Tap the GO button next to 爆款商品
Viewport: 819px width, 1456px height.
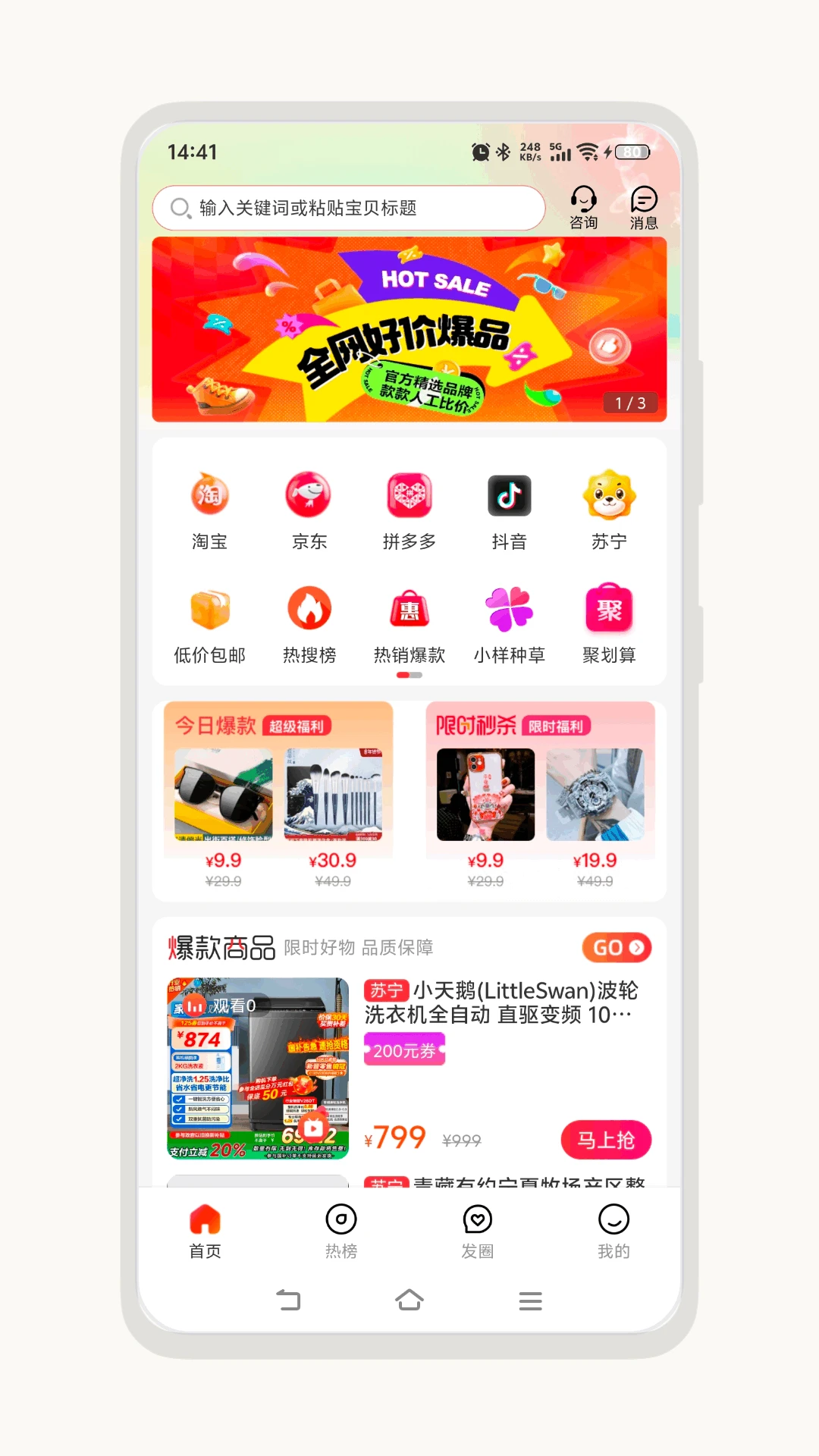click(617, 947)
